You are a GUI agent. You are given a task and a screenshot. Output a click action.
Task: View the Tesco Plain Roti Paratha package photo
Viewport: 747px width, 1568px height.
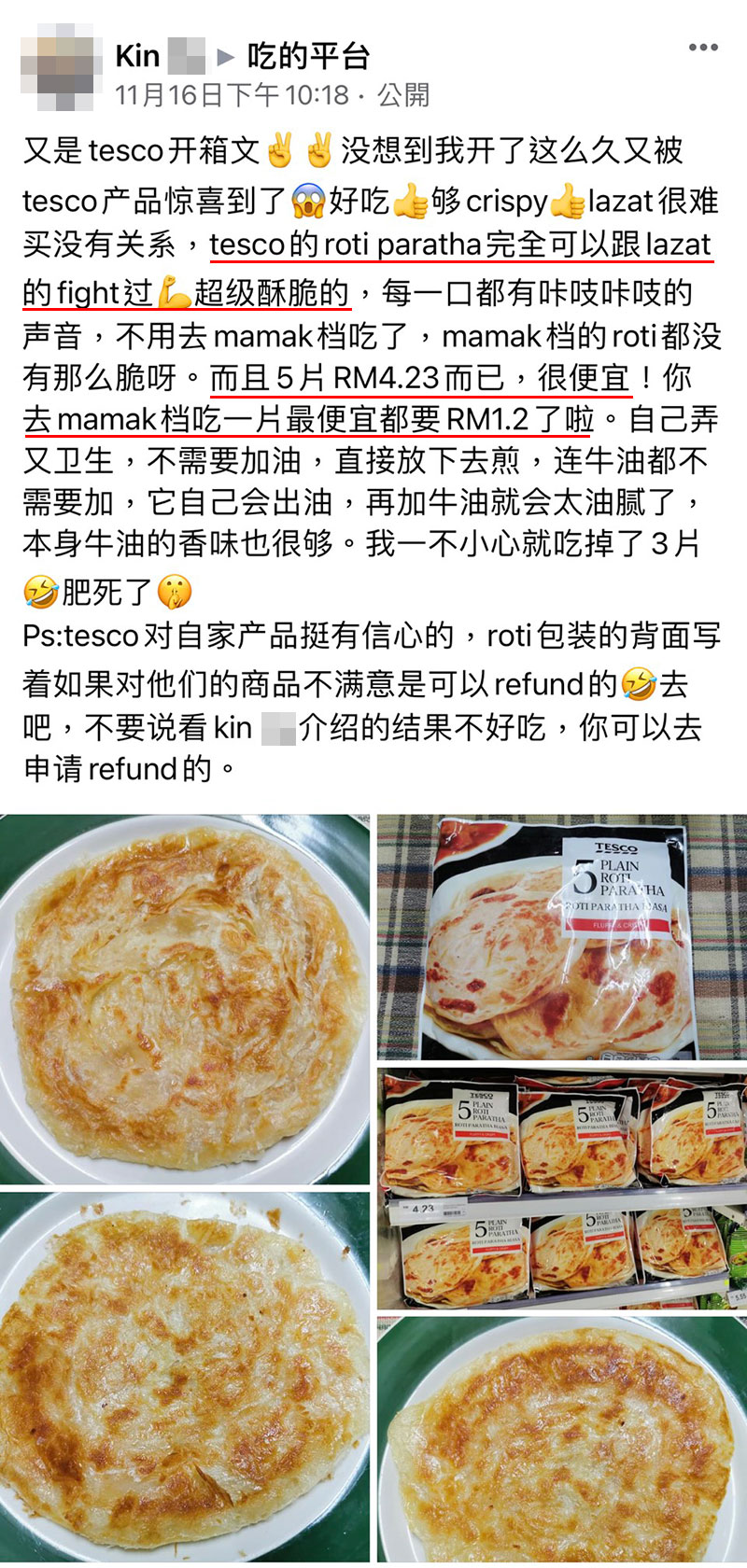tap(561, 937)
